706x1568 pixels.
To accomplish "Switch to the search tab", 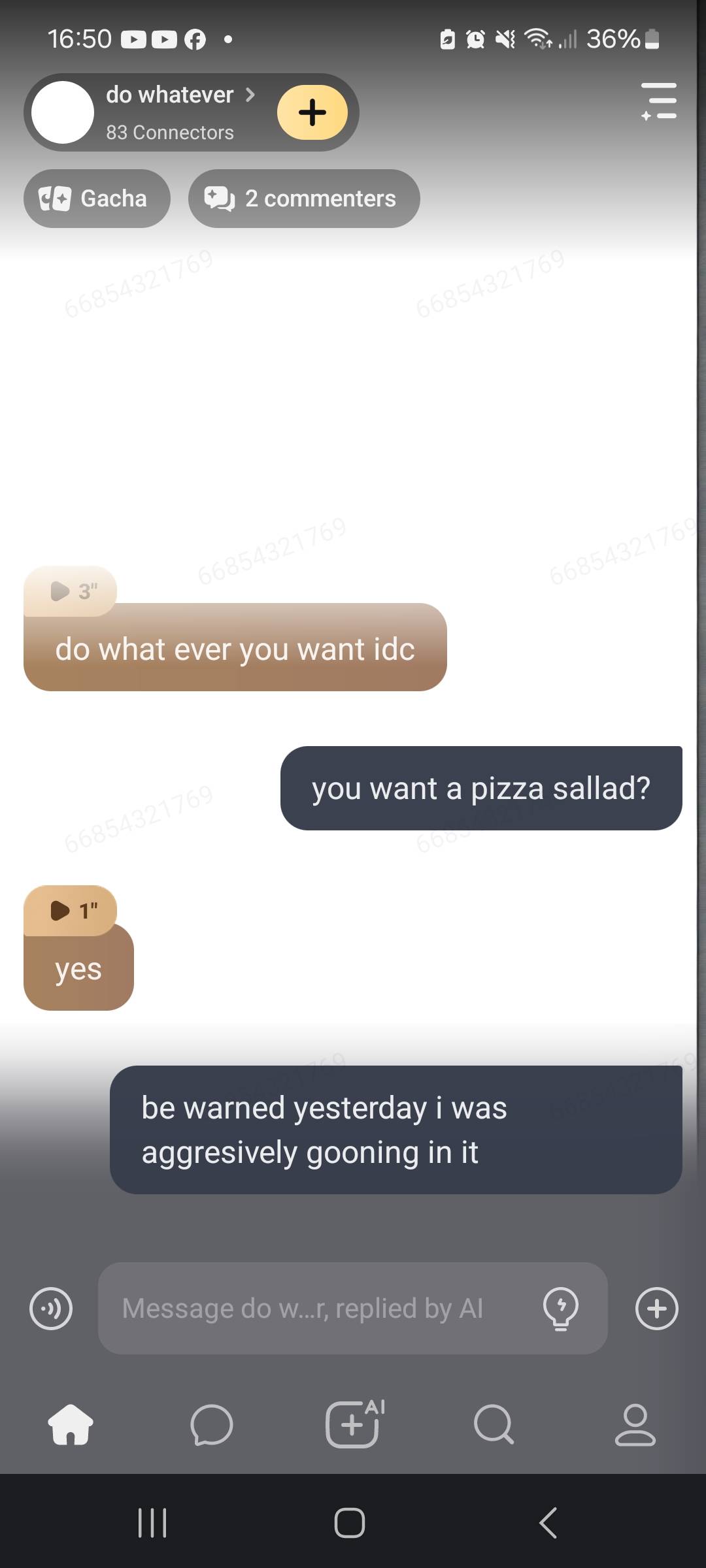I will [494, 1424].
